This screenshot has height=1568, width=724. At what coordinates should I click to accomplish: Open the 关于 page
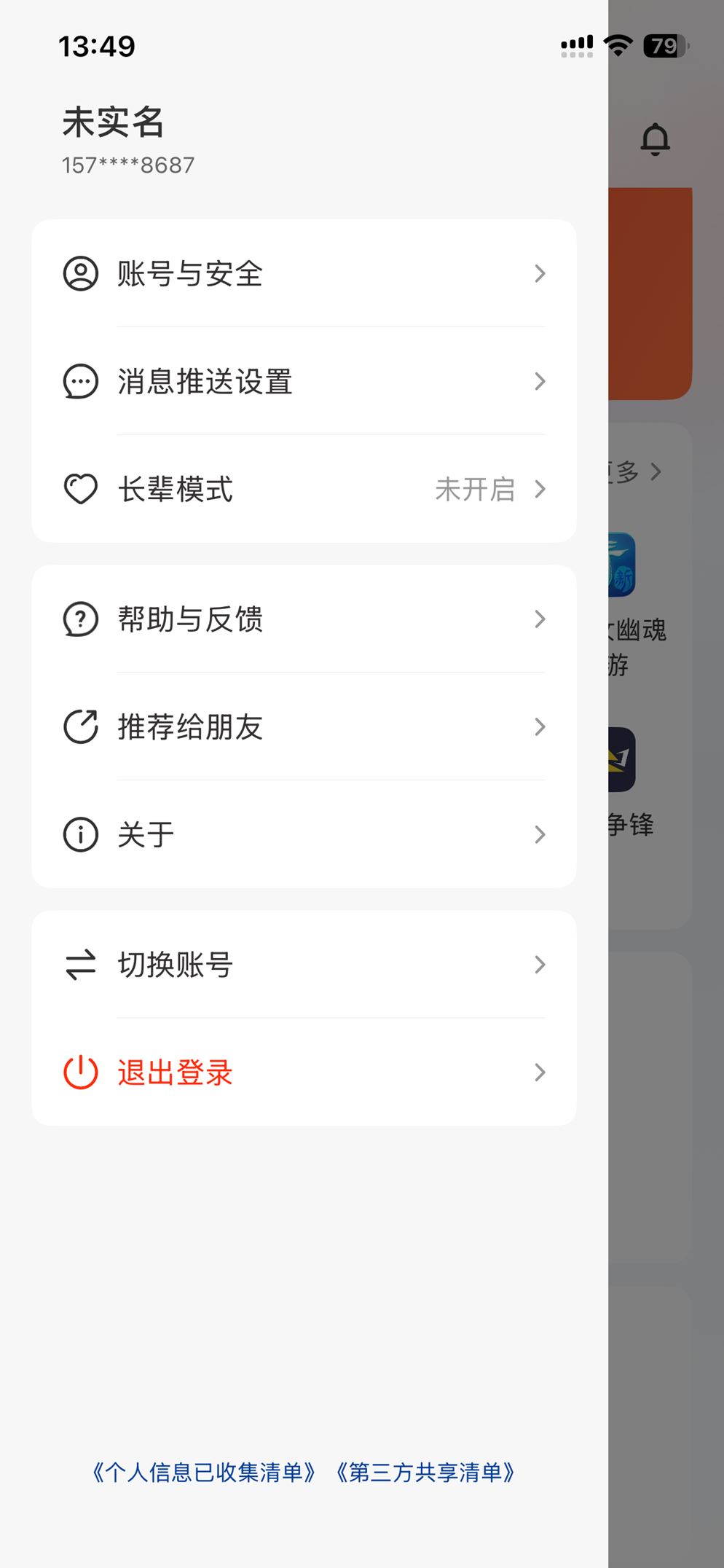[x=304, y=834]
